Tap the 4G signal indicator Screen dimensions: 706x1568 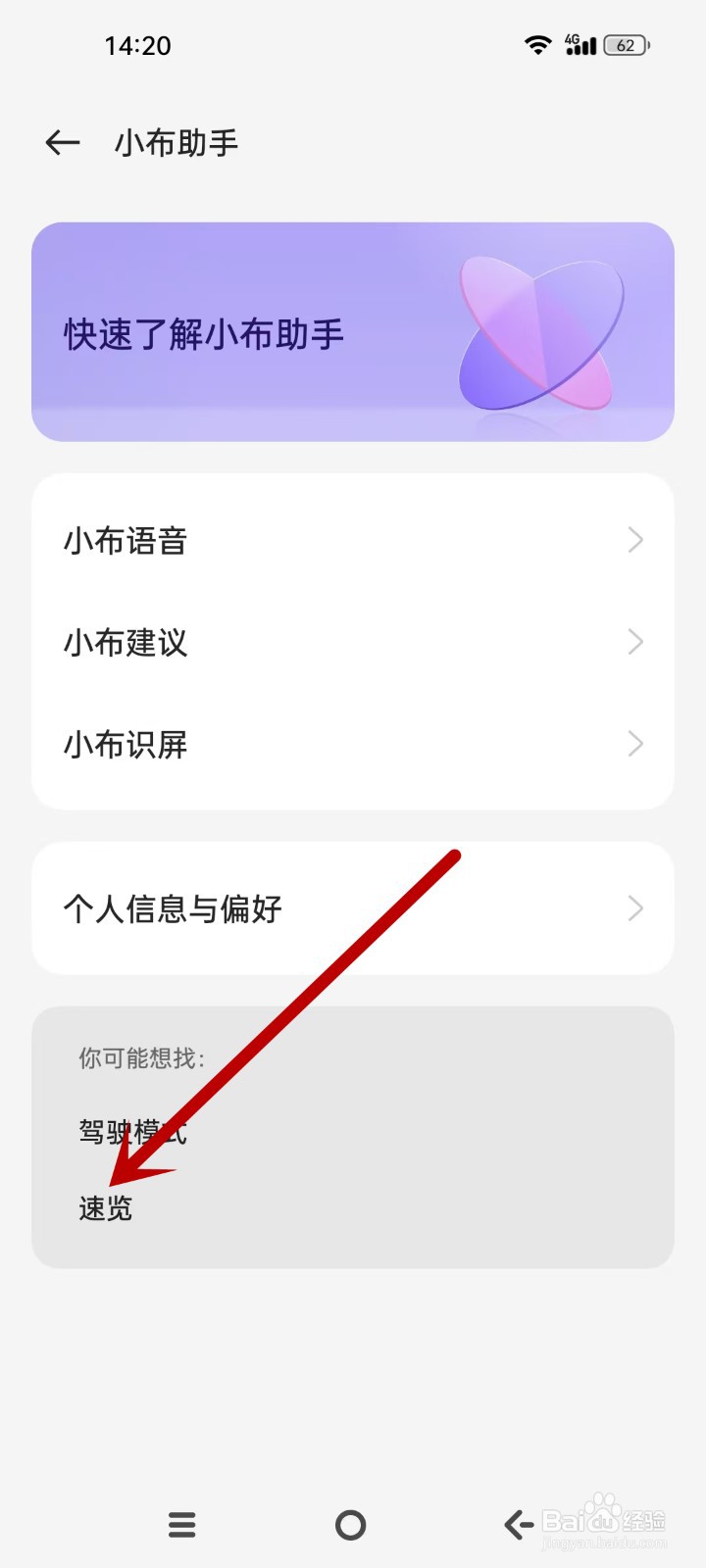click(582, 44)
